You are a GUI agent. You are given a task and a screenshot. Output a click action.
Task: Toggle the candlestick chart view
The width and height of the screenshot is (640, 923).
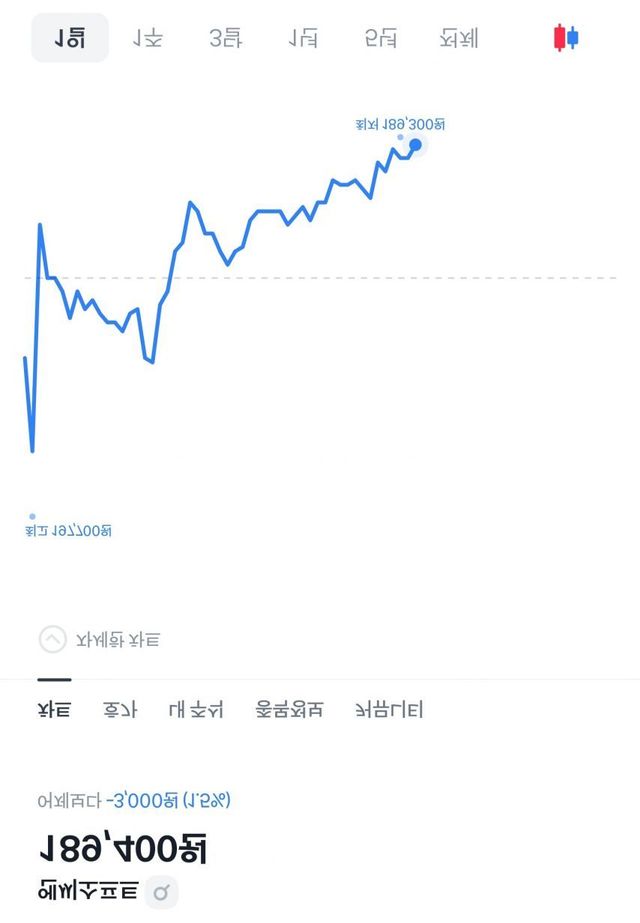pyautogui.click(x=566, y=38)
